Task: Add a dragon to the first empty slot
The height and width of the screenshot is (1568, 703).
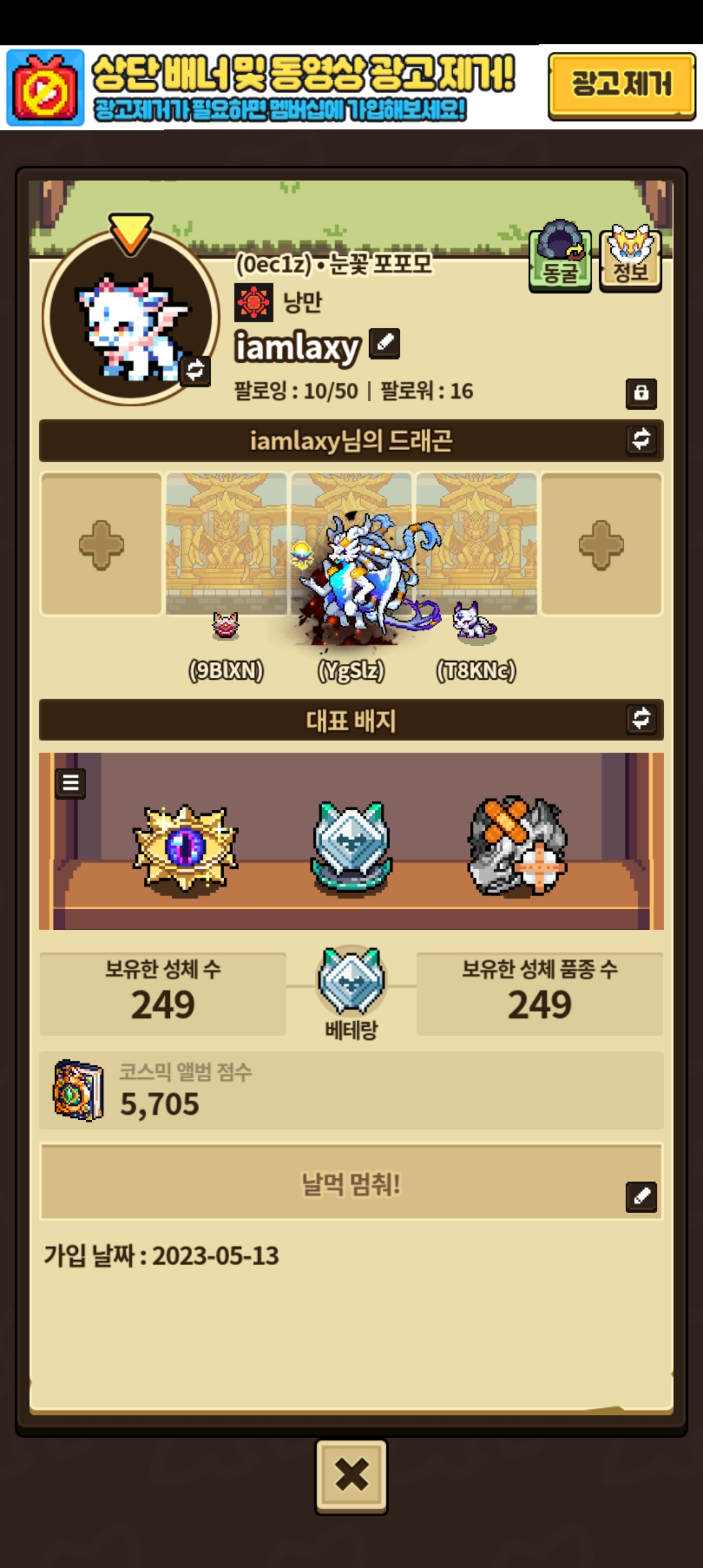Action: point(102,544)
